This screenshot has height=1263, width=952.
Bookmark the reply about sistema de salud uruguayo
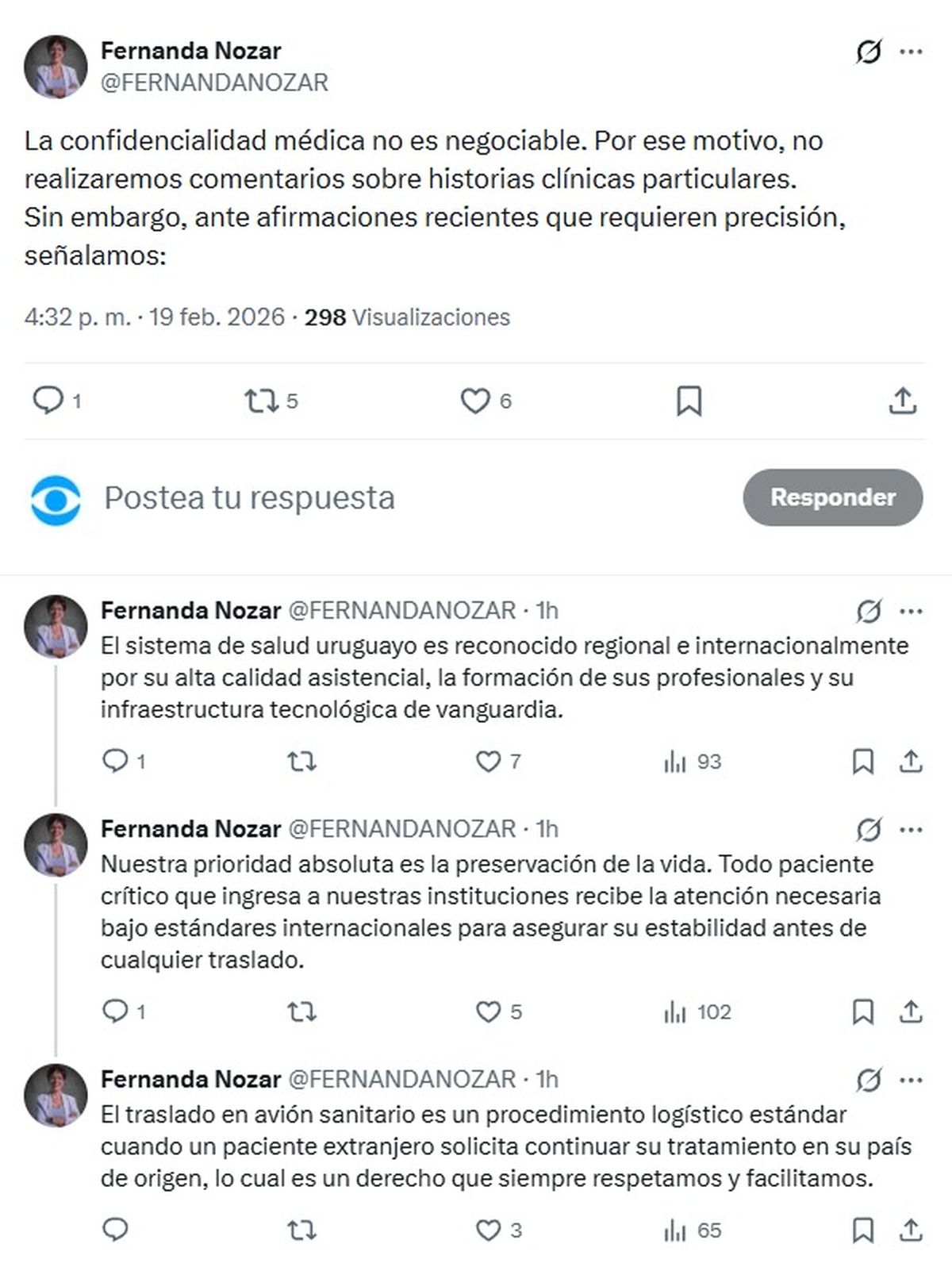click(x=862, y=762)
